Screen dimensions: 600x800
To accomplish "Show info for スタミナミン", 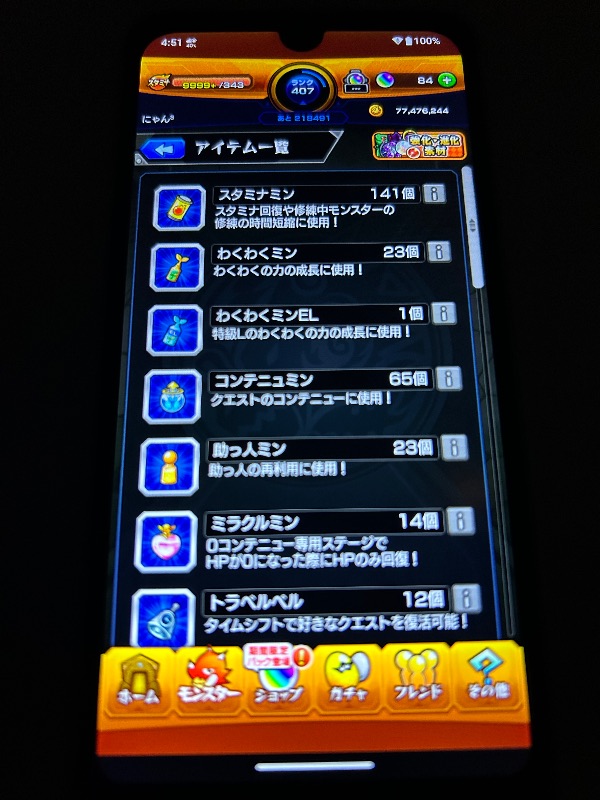I will point(434,194).
